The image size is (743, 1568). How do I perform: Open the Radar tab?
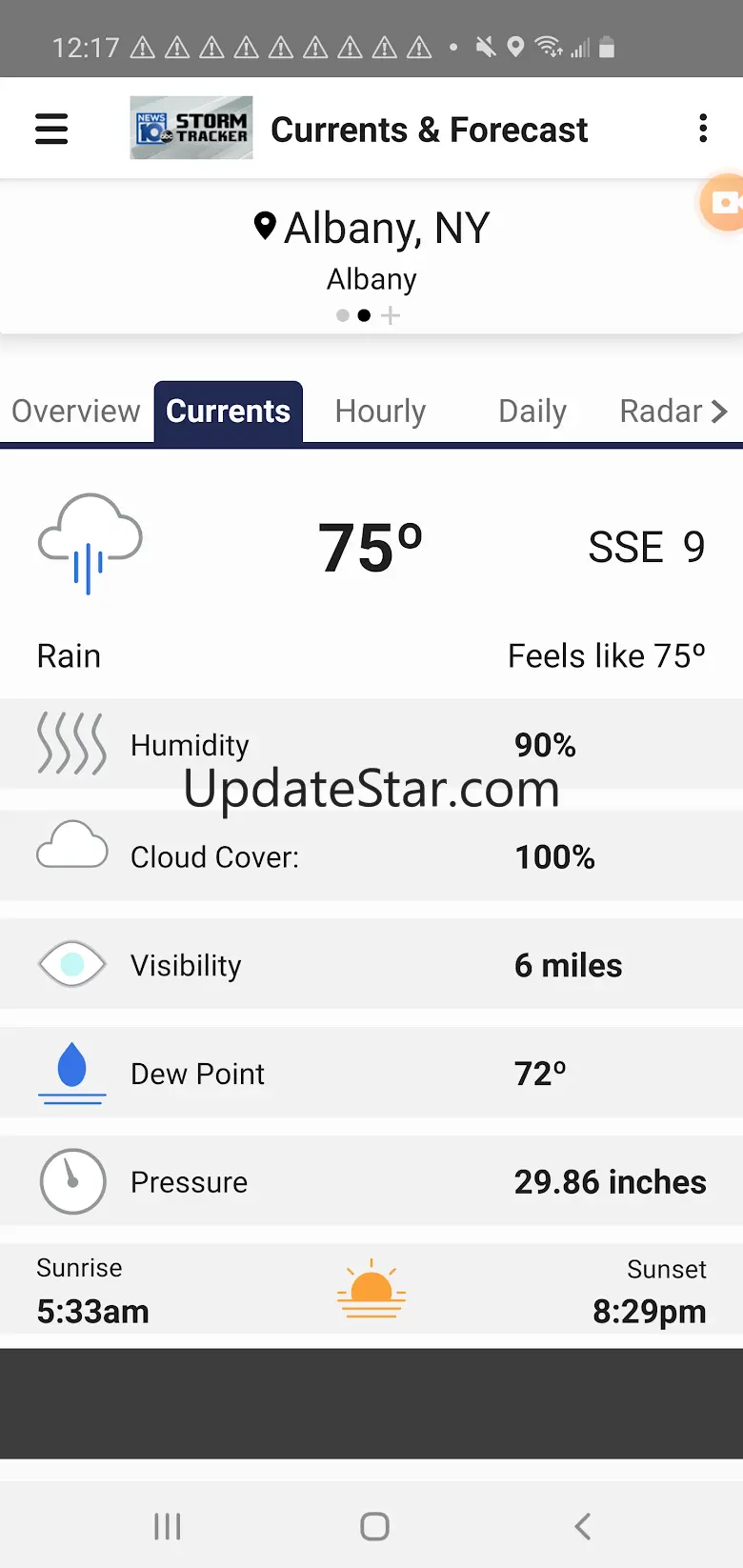(660, 412)
